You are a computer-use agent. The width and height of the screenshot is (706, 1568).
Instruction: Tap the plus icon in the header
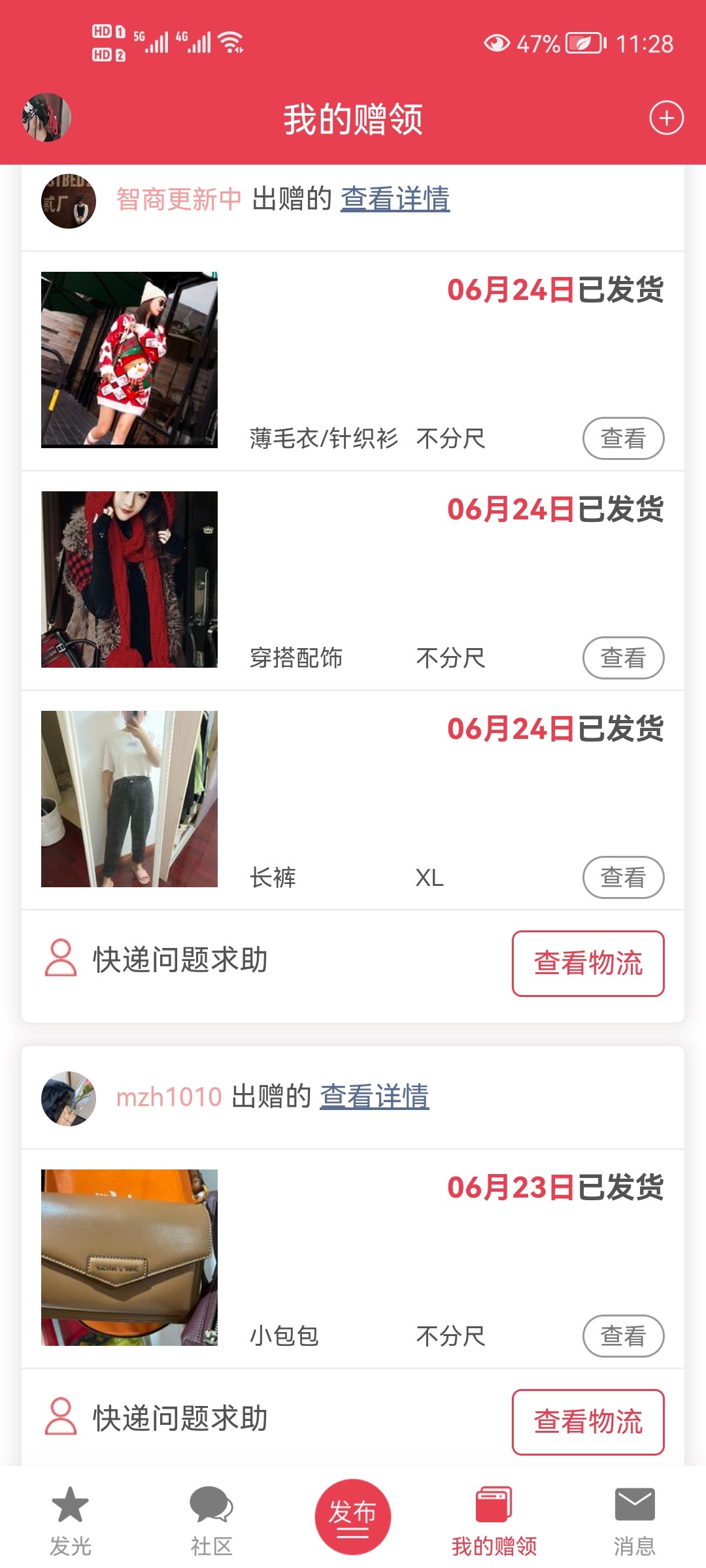tap(666, 118)
